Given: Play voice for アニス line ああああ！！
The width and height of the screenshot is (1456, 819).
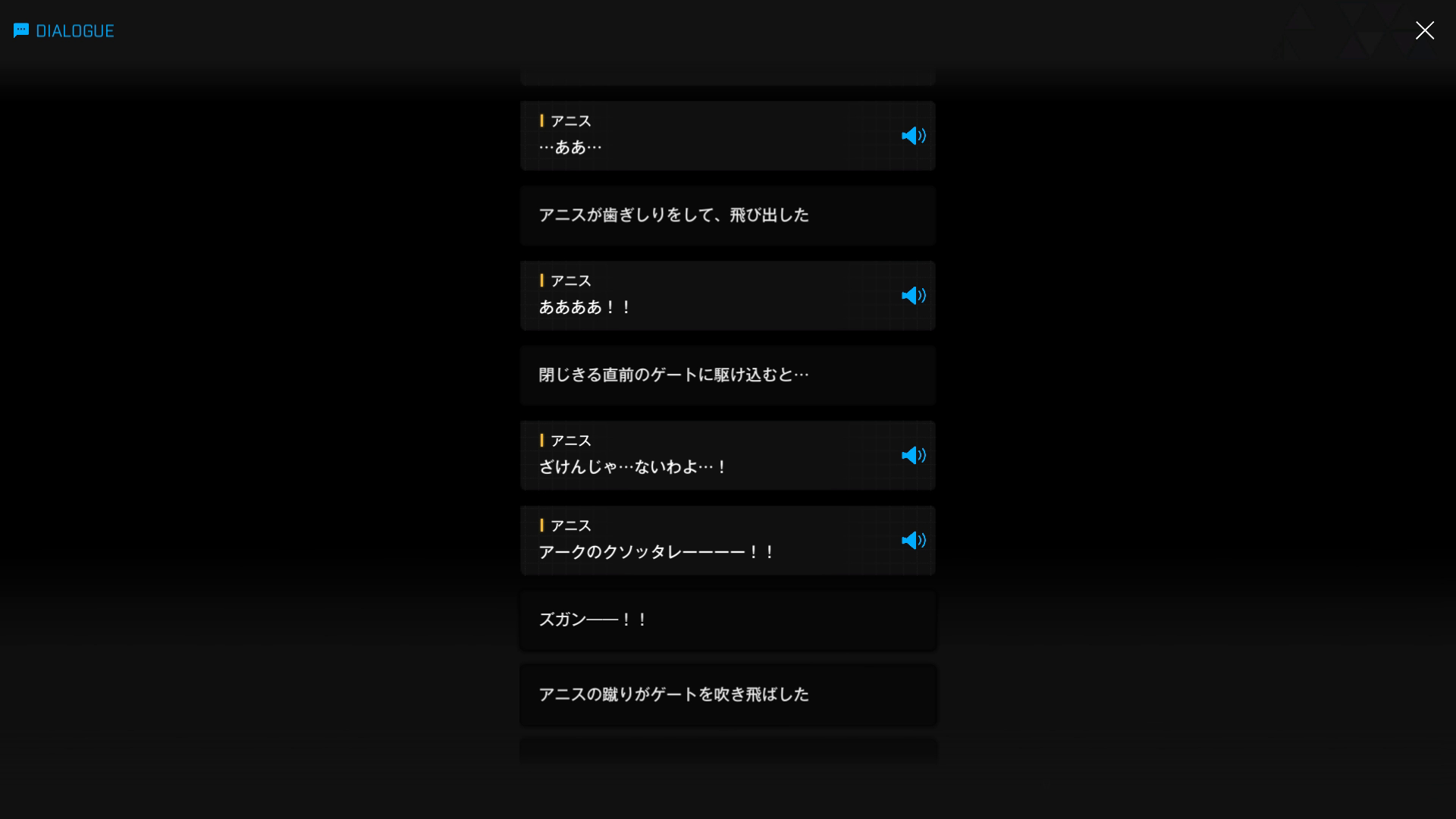Looking at the screenshot, I should [x=913, y=296].
